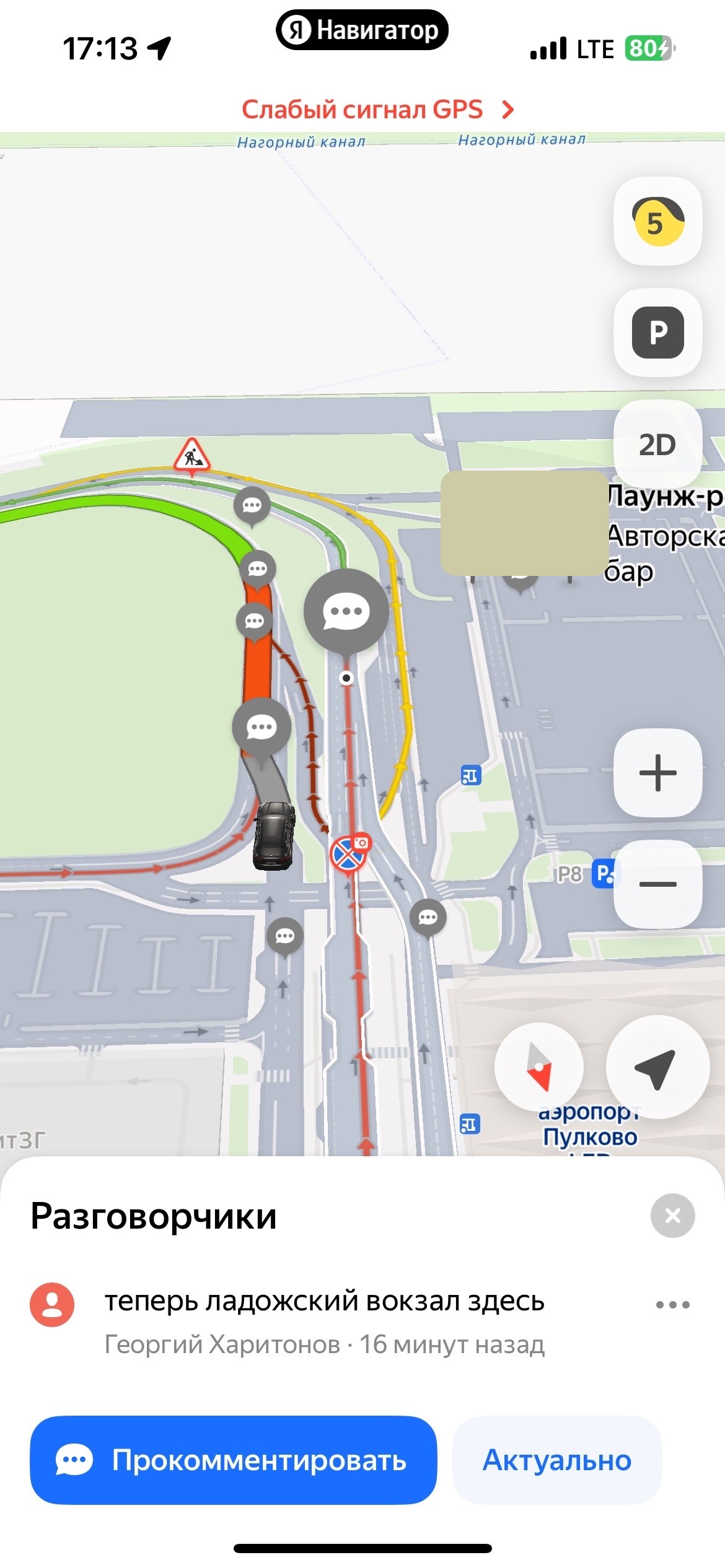Reset map orientation with compass
The width and height of the screenshot is (725, 1568).
click(538, 1067)
